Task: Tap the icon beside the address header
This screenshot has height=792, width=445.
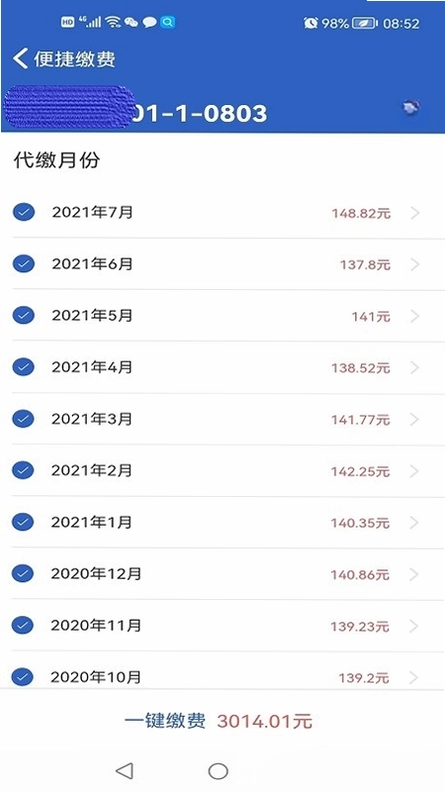Action: [x=411, y=108]
